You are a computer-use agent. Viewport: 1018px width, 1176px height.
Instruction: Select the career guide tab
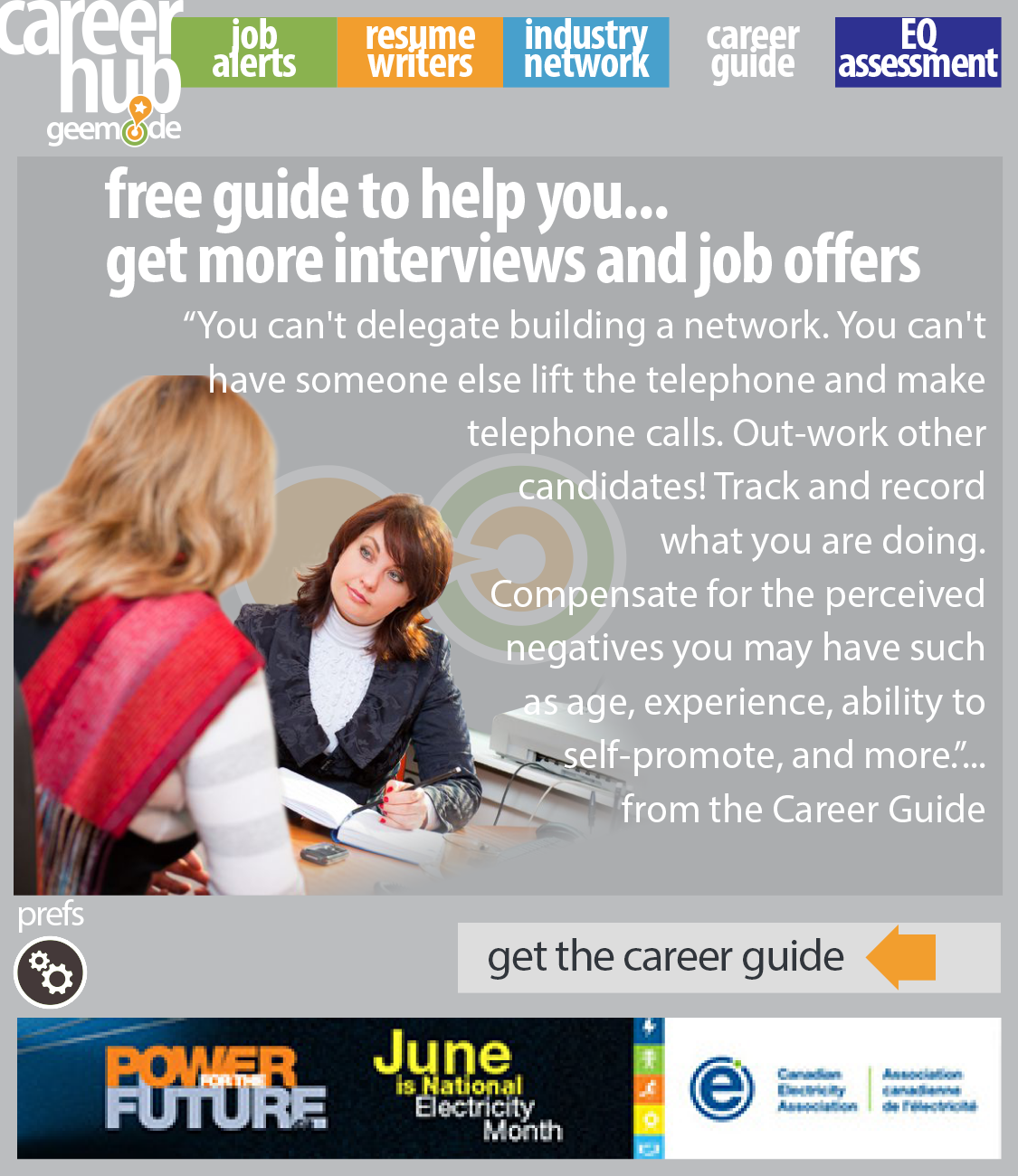tap(752, 52)
